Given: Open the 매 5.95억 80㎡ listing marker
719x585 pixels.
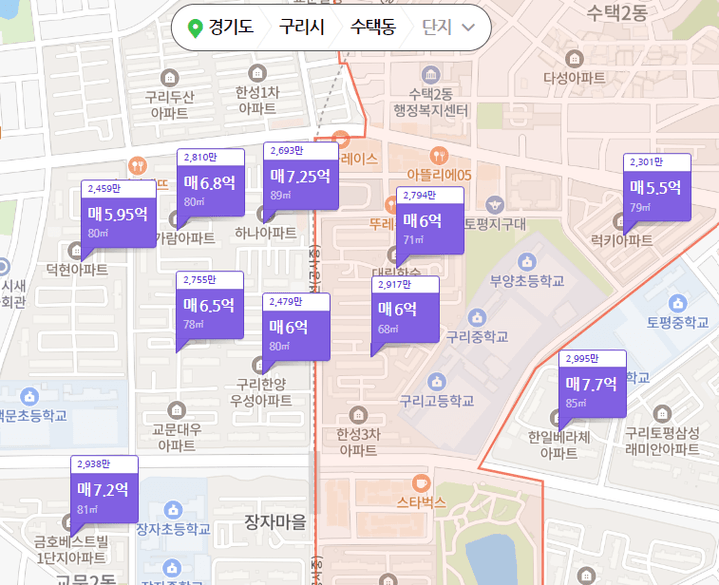Looking at the screenshot, I should [x=119, y=214].
